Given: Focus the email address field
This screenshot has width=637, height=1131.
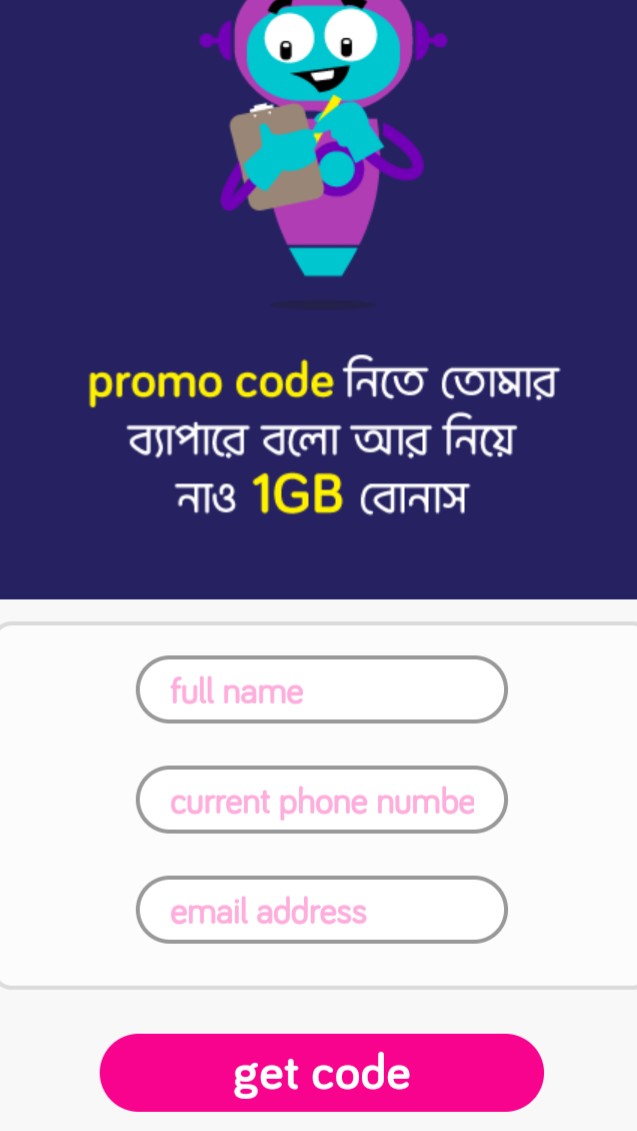Looking at the screenshot, I should 321,910.
